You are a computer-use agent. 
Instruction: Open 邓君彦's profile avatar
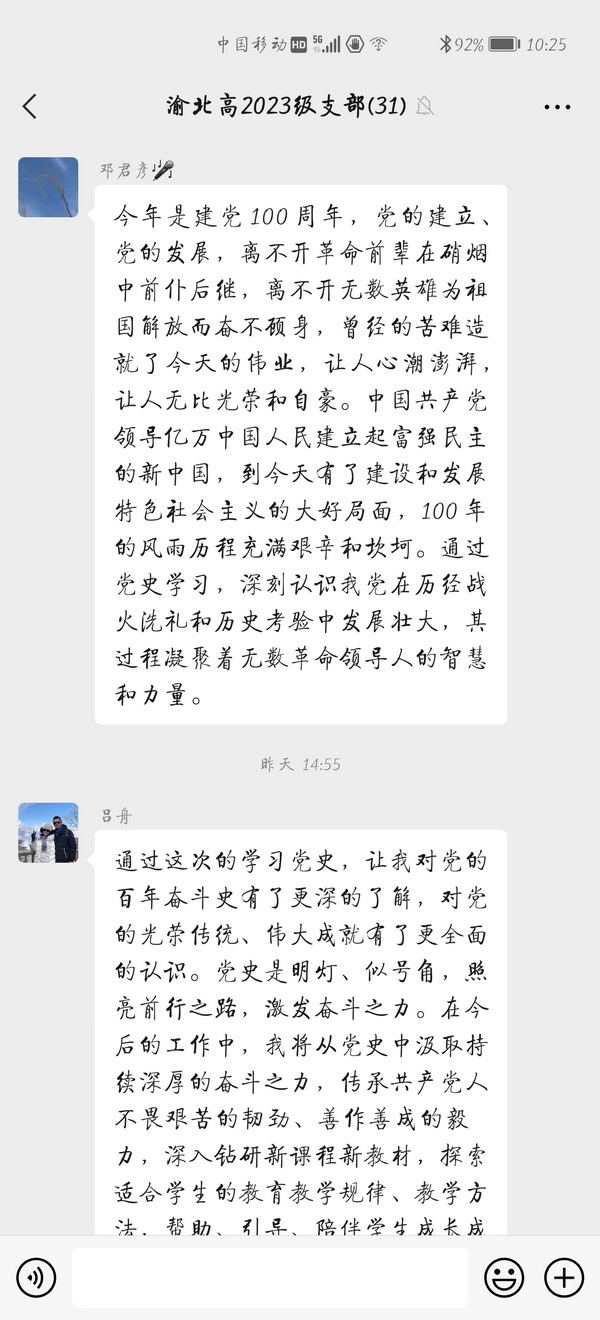(x=48, y=187)
